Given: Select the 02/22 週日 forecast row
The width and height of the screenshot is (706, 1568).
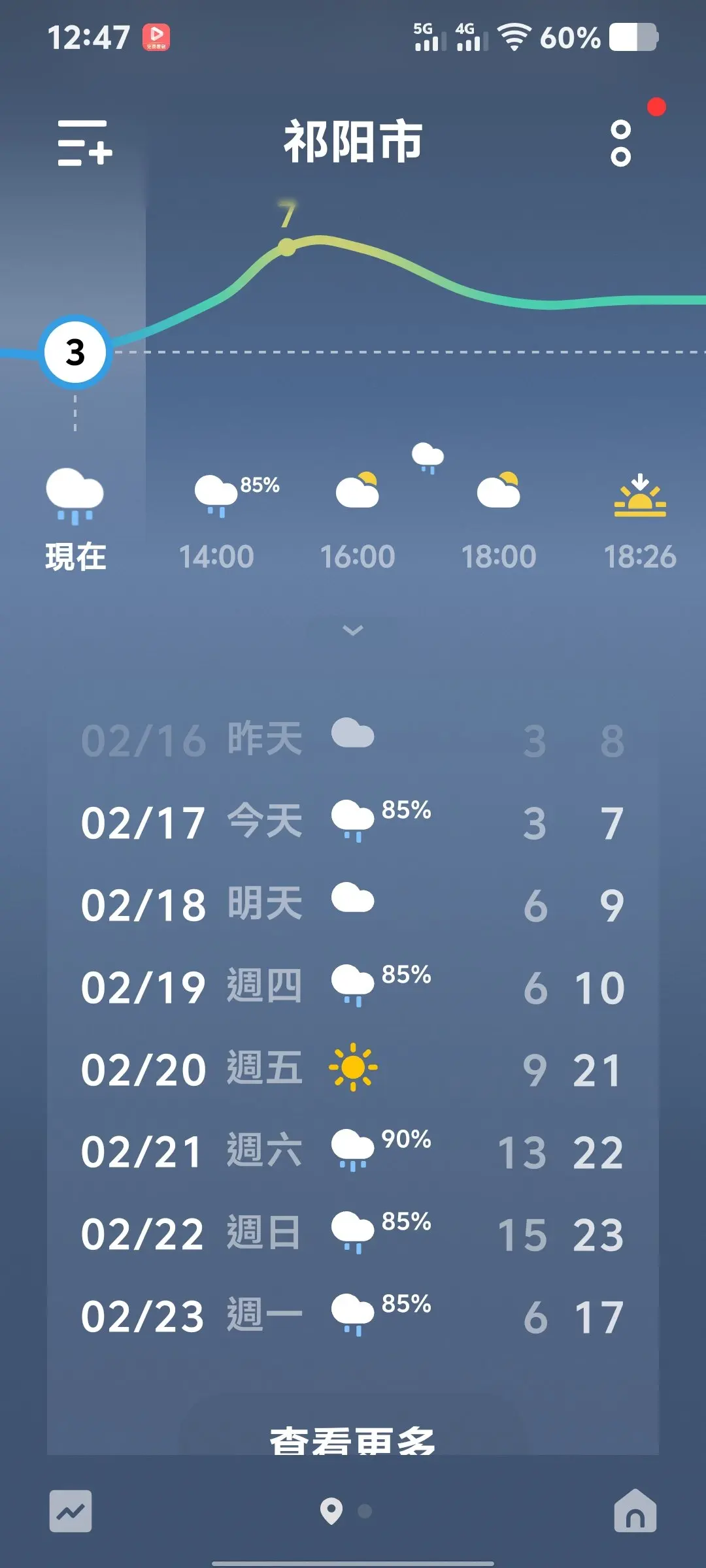Looking at the screenshot, I should pos(353,1234).
